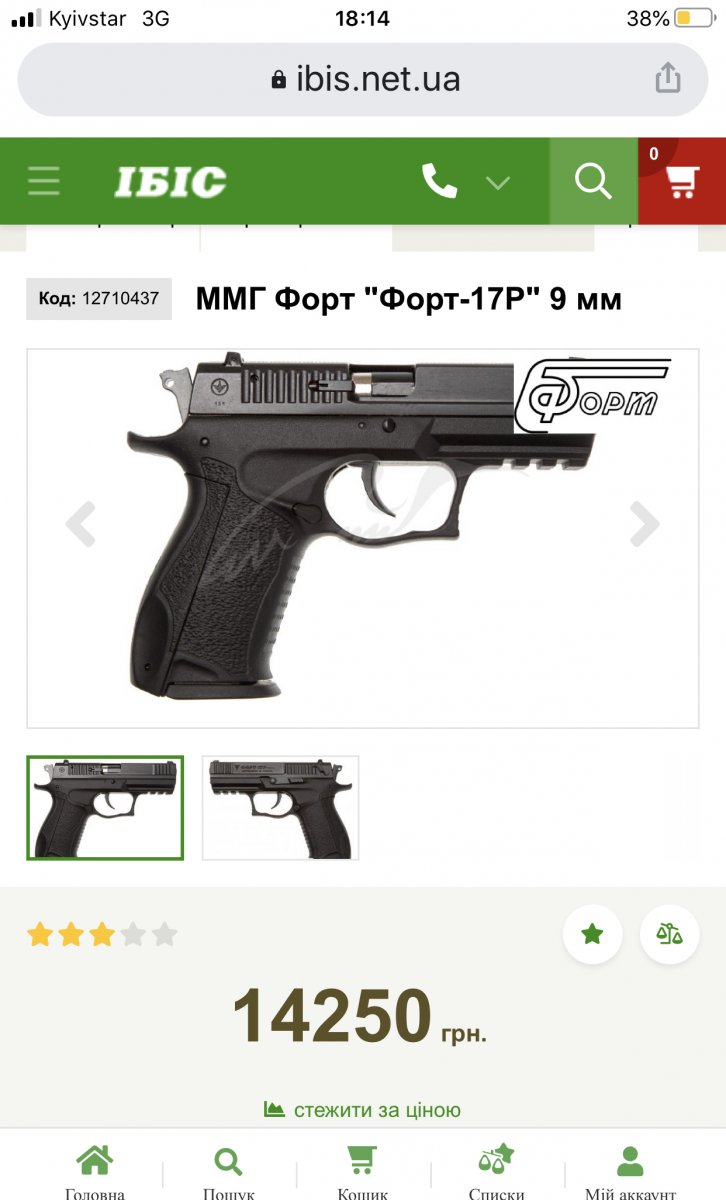Select the second thumbnail image
Image resolution: width=726 pixels, height=1200 pixels.
(280, 808)
